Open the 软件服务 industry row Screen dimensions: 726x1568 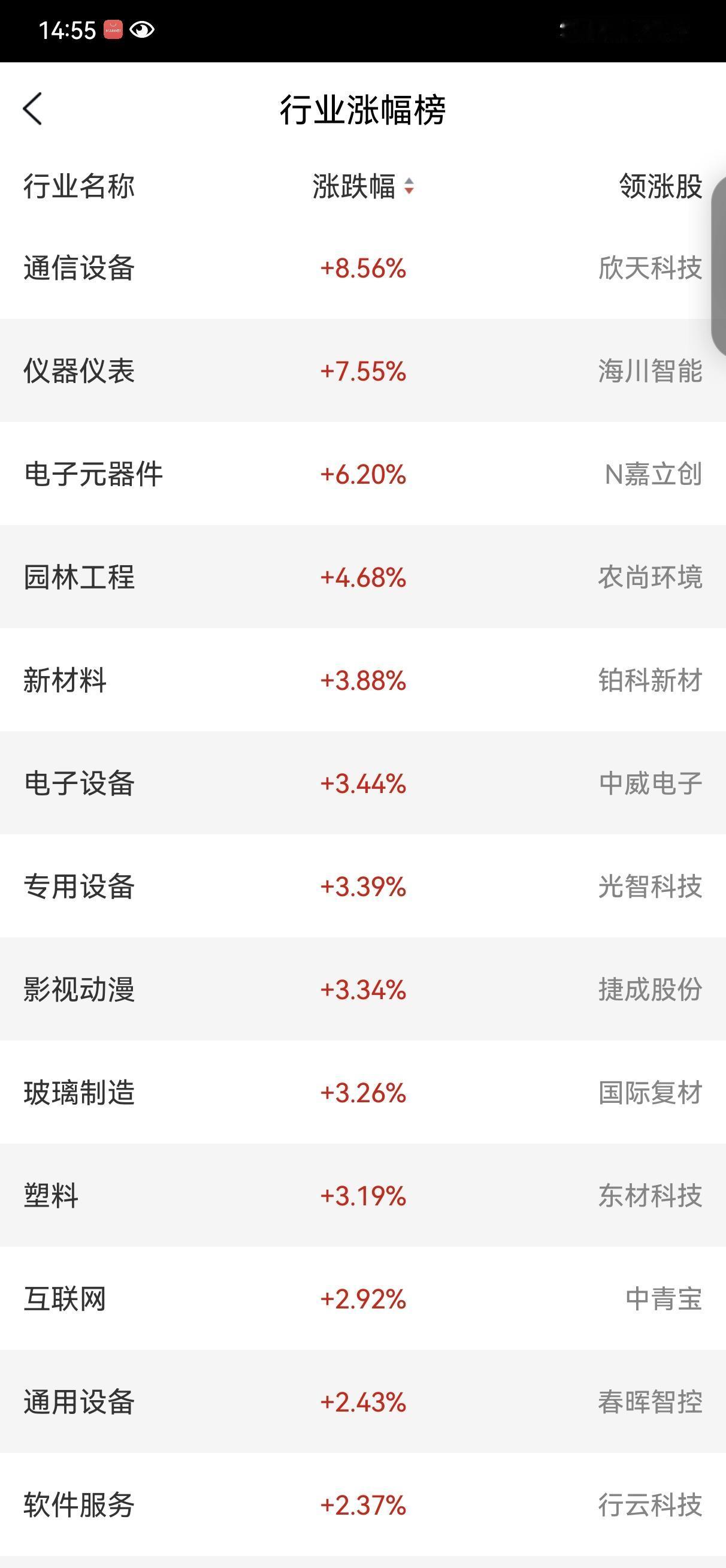[x=362, y=1504]
